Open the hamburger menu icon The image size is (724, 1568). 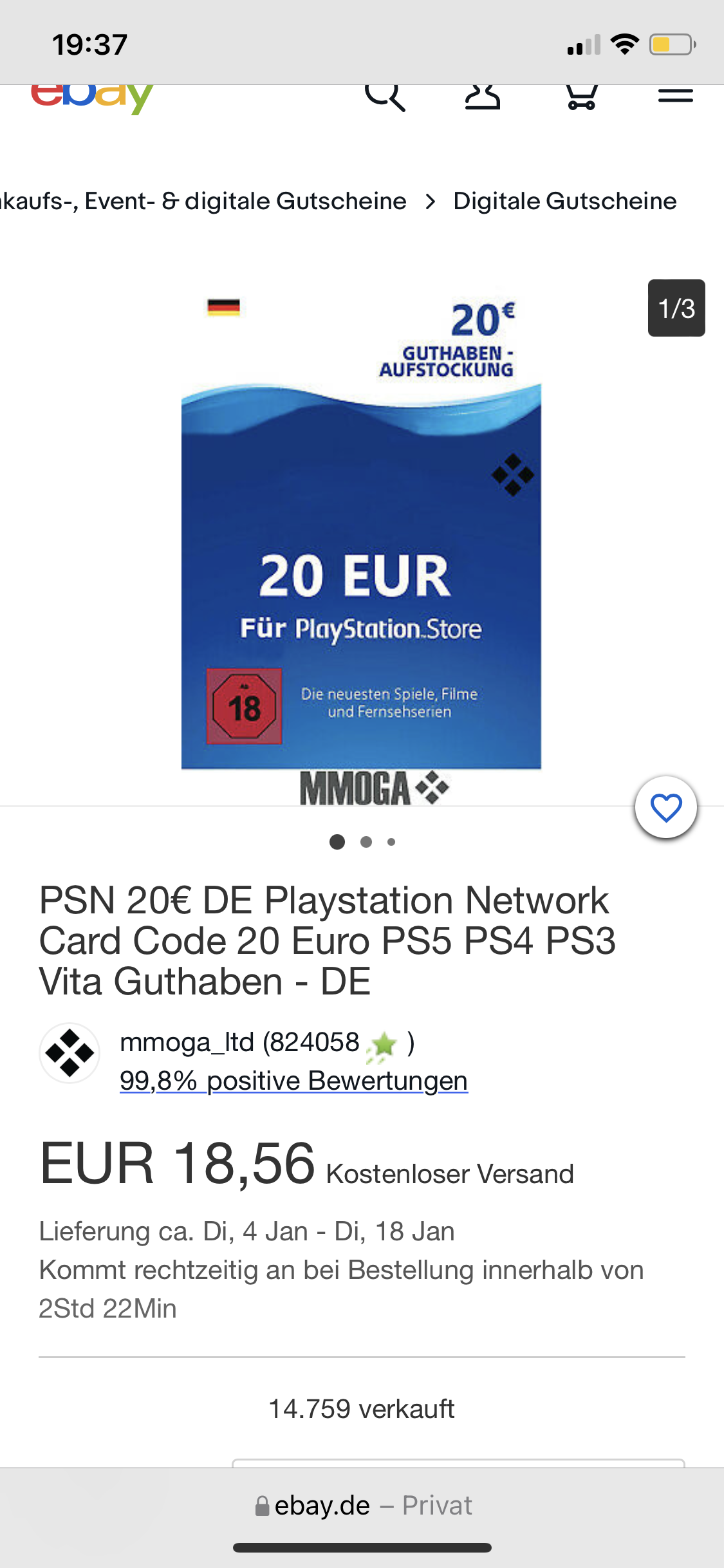[675, 95]
